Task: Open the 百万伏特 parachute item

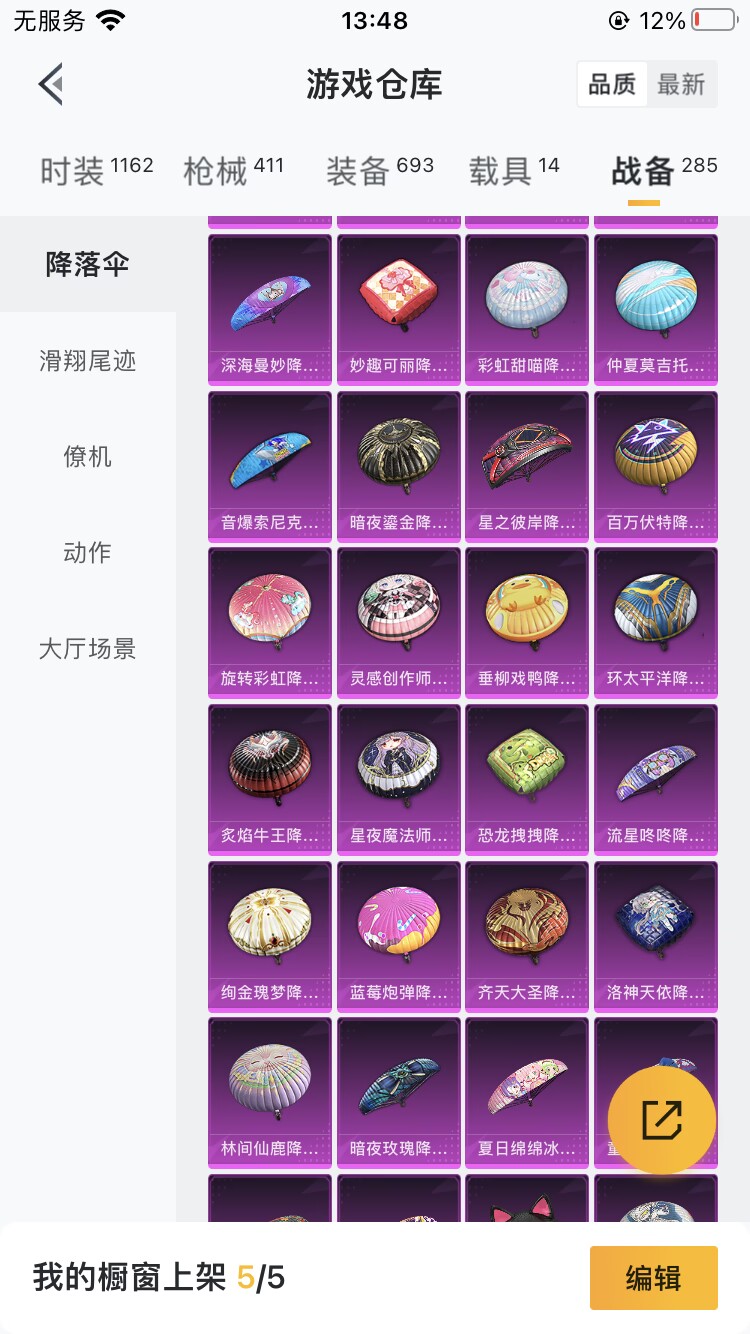Action: click(x=656, y=466)
